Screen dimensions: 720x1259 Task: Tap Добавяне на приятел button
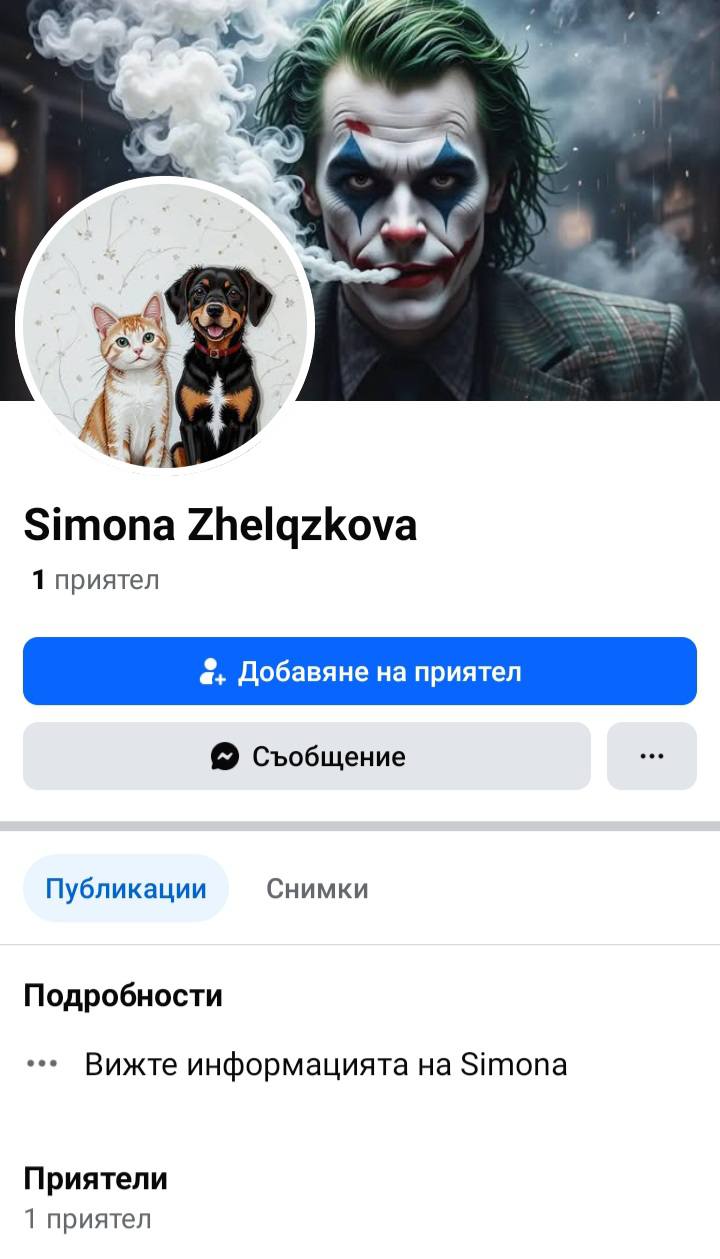[360, 671]
